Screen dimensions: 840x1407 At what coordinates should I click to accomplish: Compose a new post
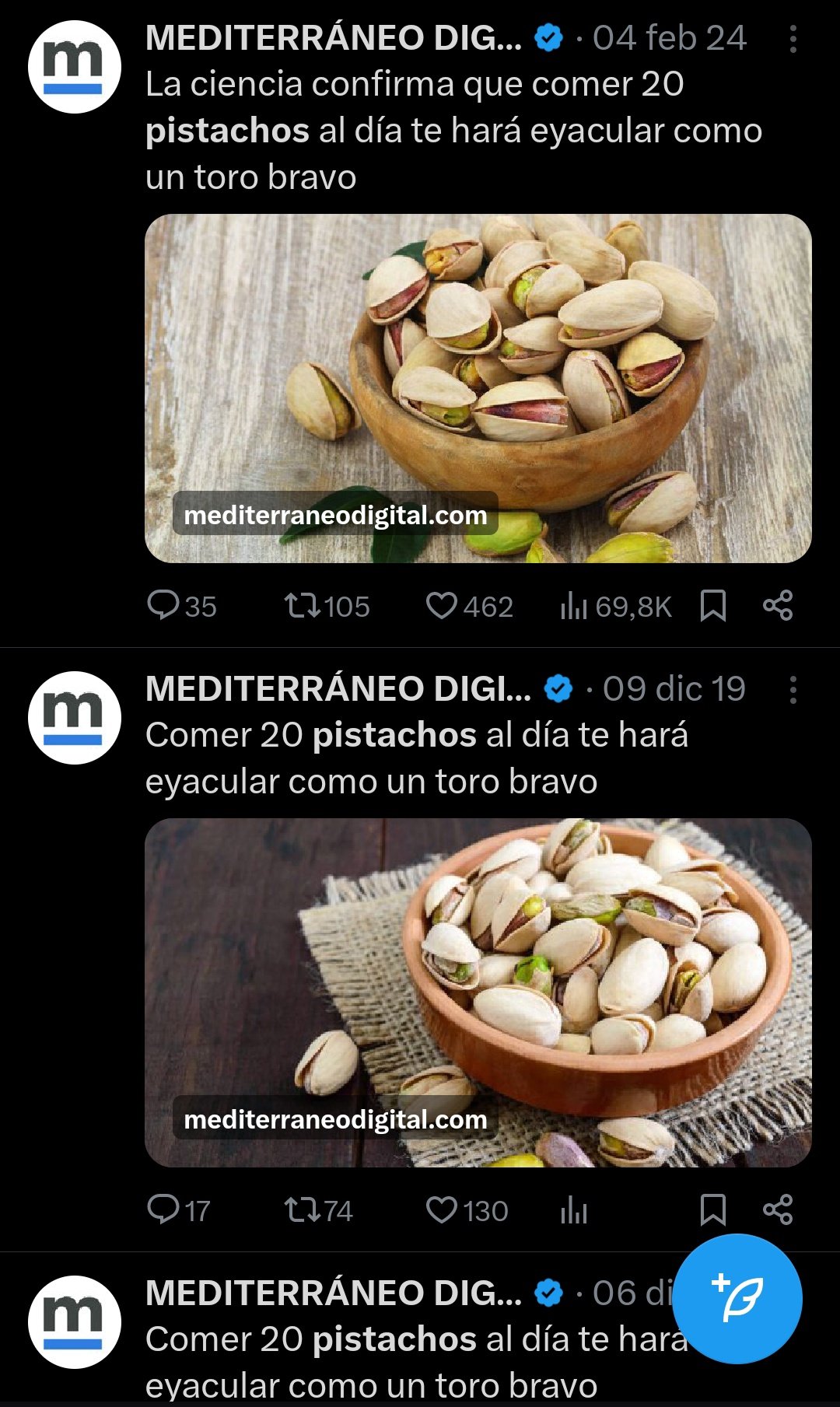pos(737,1298)
